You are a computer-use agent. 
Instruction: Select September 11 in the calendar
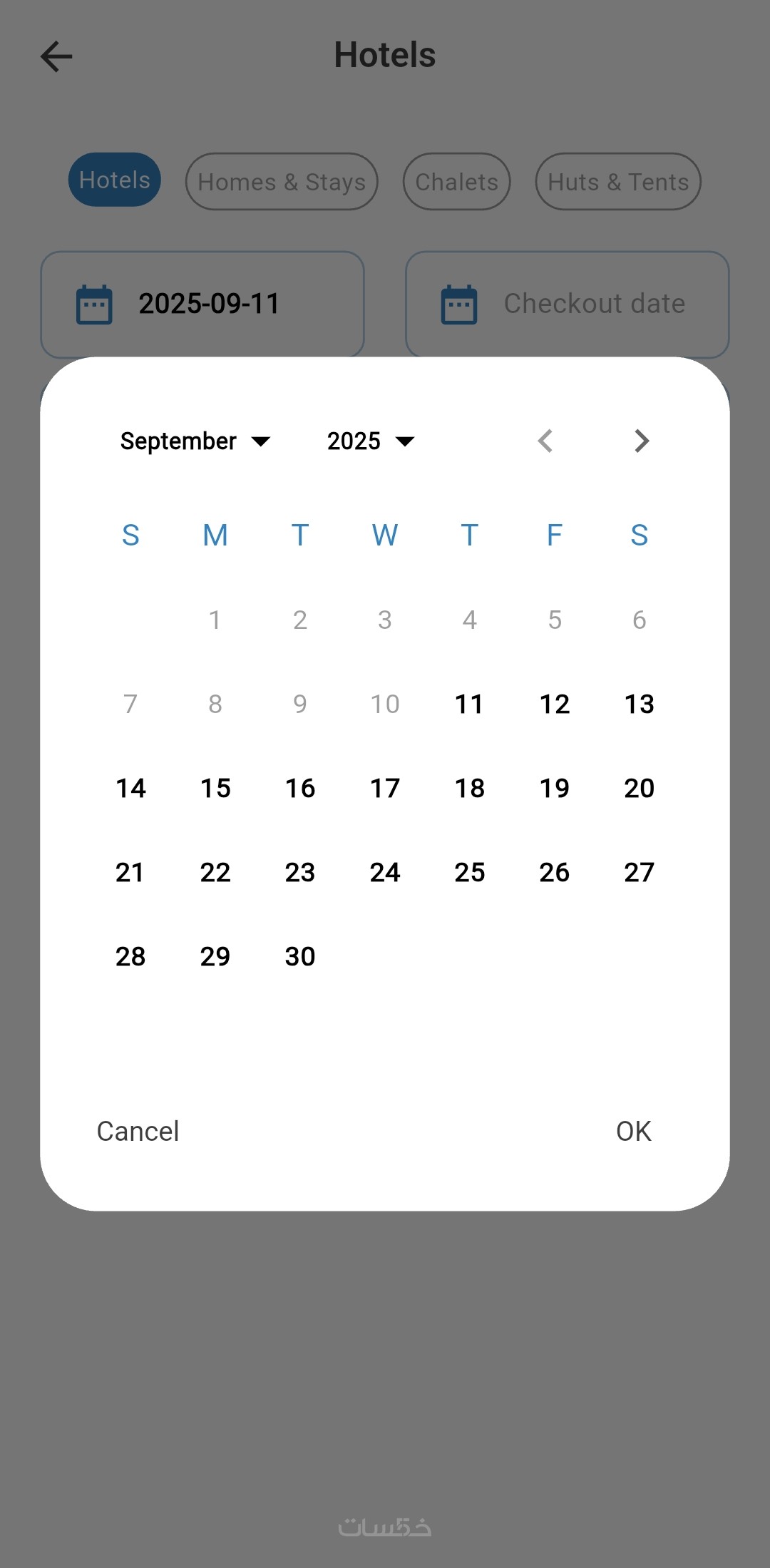(x=469, y=704)
